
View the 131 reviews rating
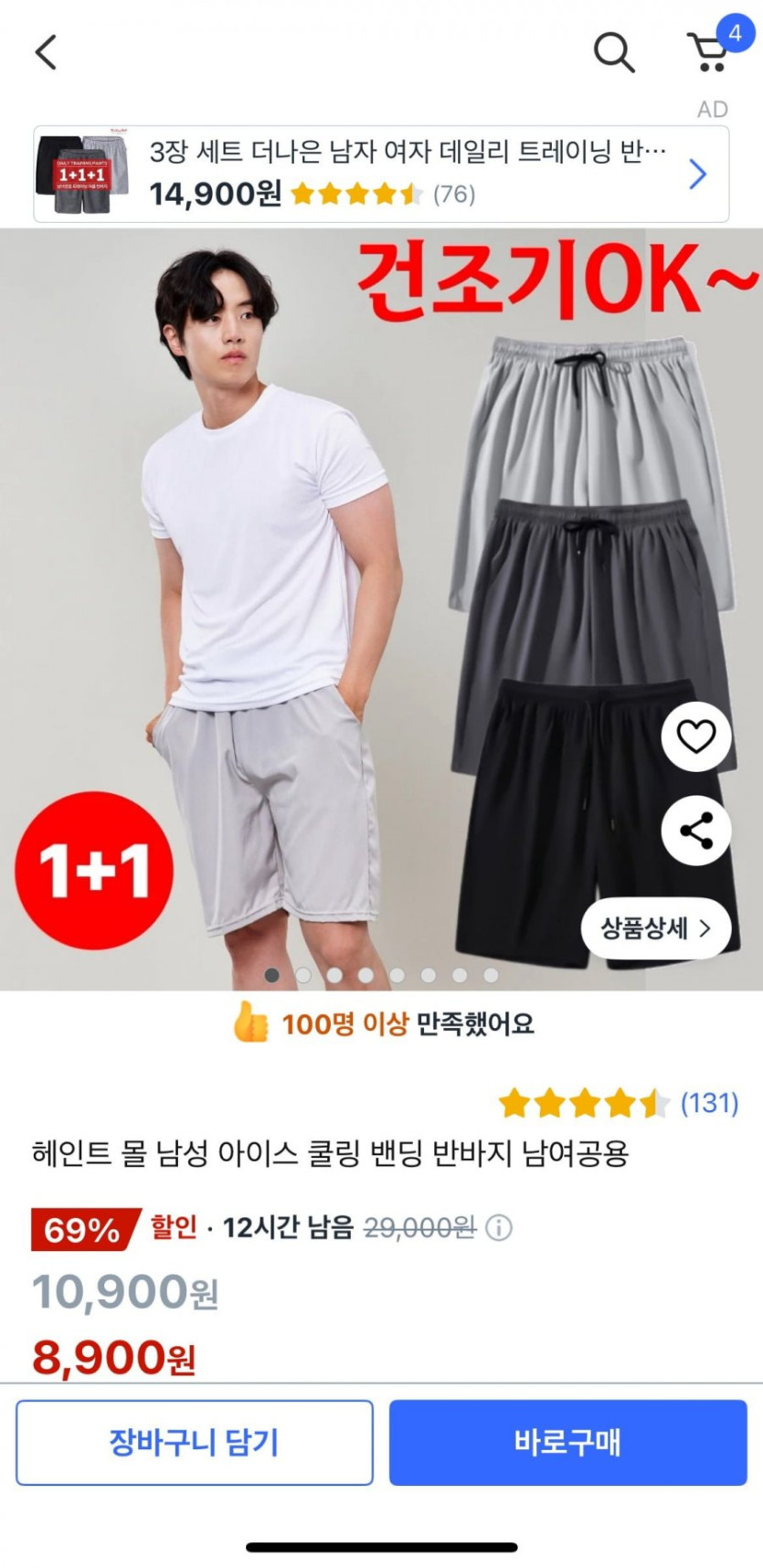tap(618, 1104)
